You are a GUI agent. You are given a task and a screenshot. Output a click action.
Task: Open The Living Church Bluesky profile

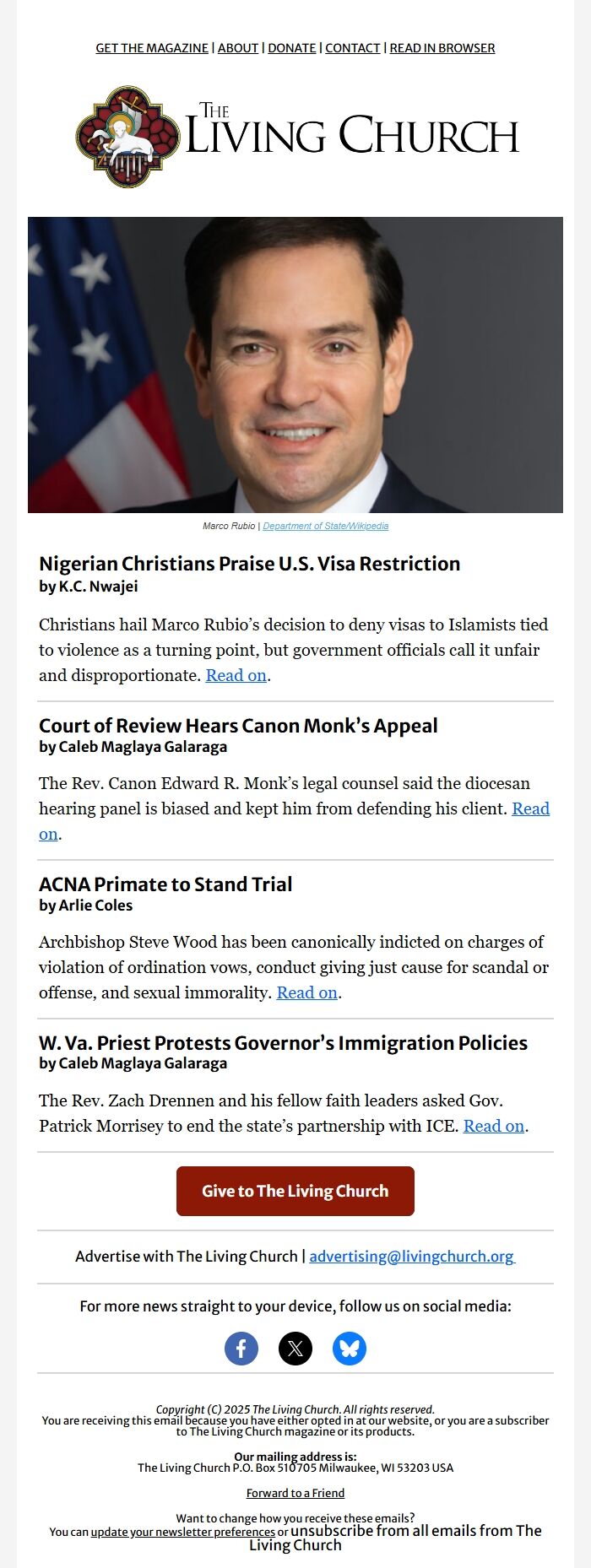[350, 1348]
